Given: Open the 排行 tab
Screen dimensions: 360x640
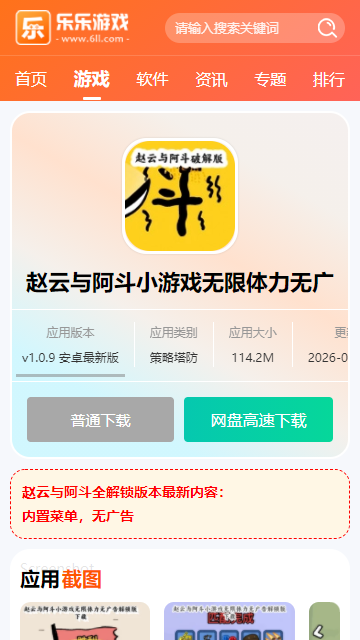Looking at the screenshot, I should [329, 79].
